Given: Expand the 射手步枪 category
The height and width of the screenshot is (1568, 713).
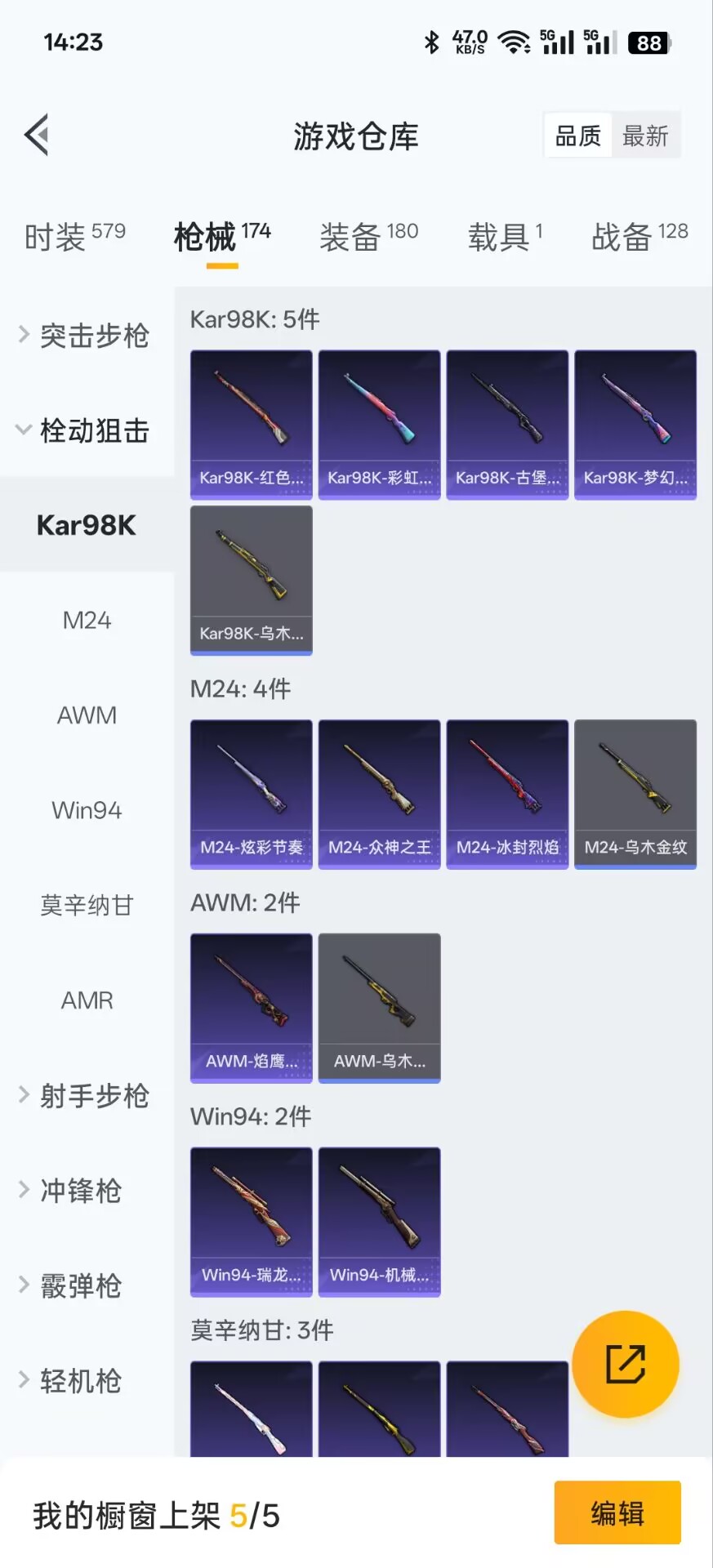Looking at the screenshot, I should click(x=85, y=1095).
